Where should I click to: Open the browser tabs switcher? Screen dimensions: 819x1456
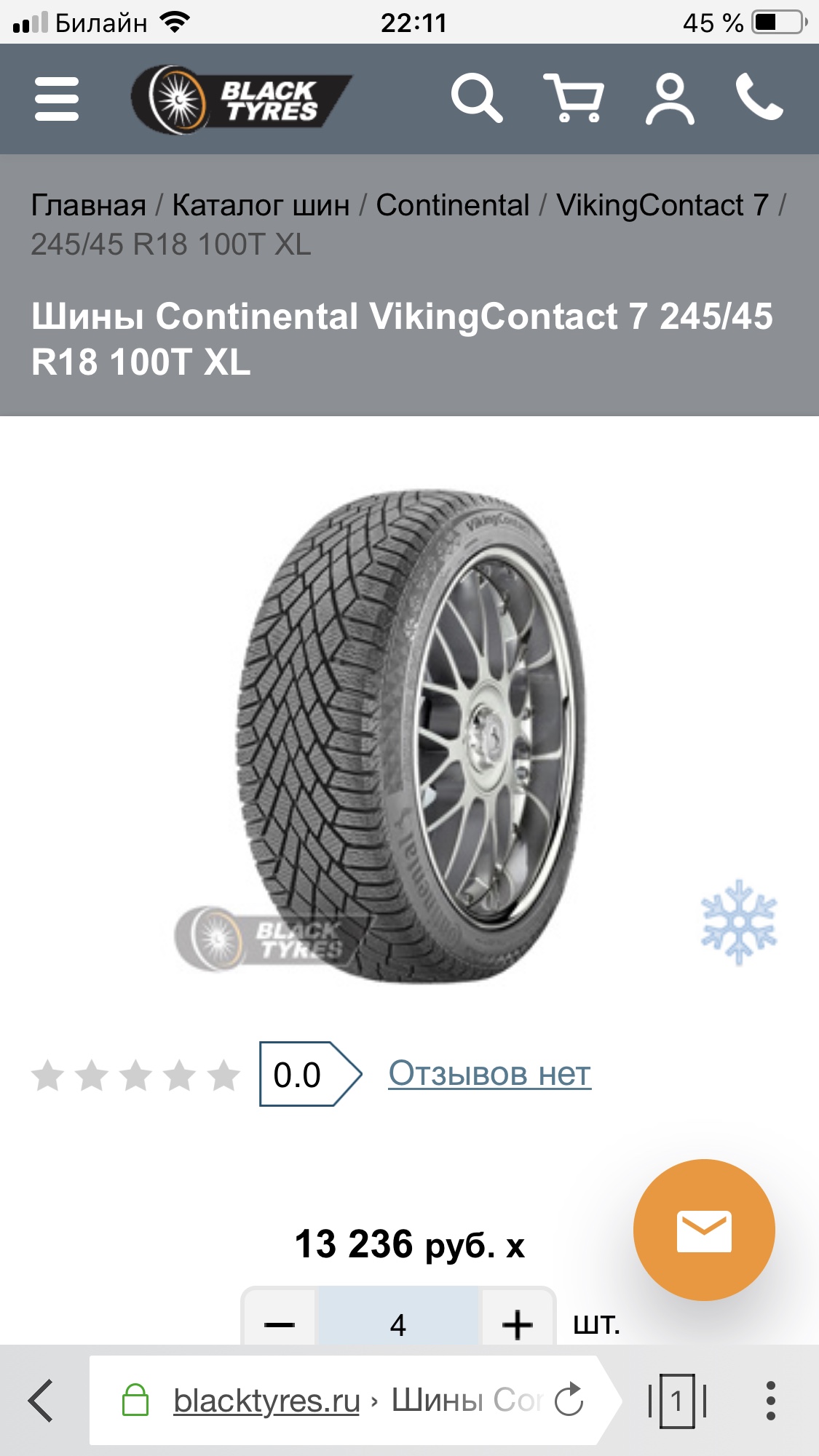[677, 1401]
